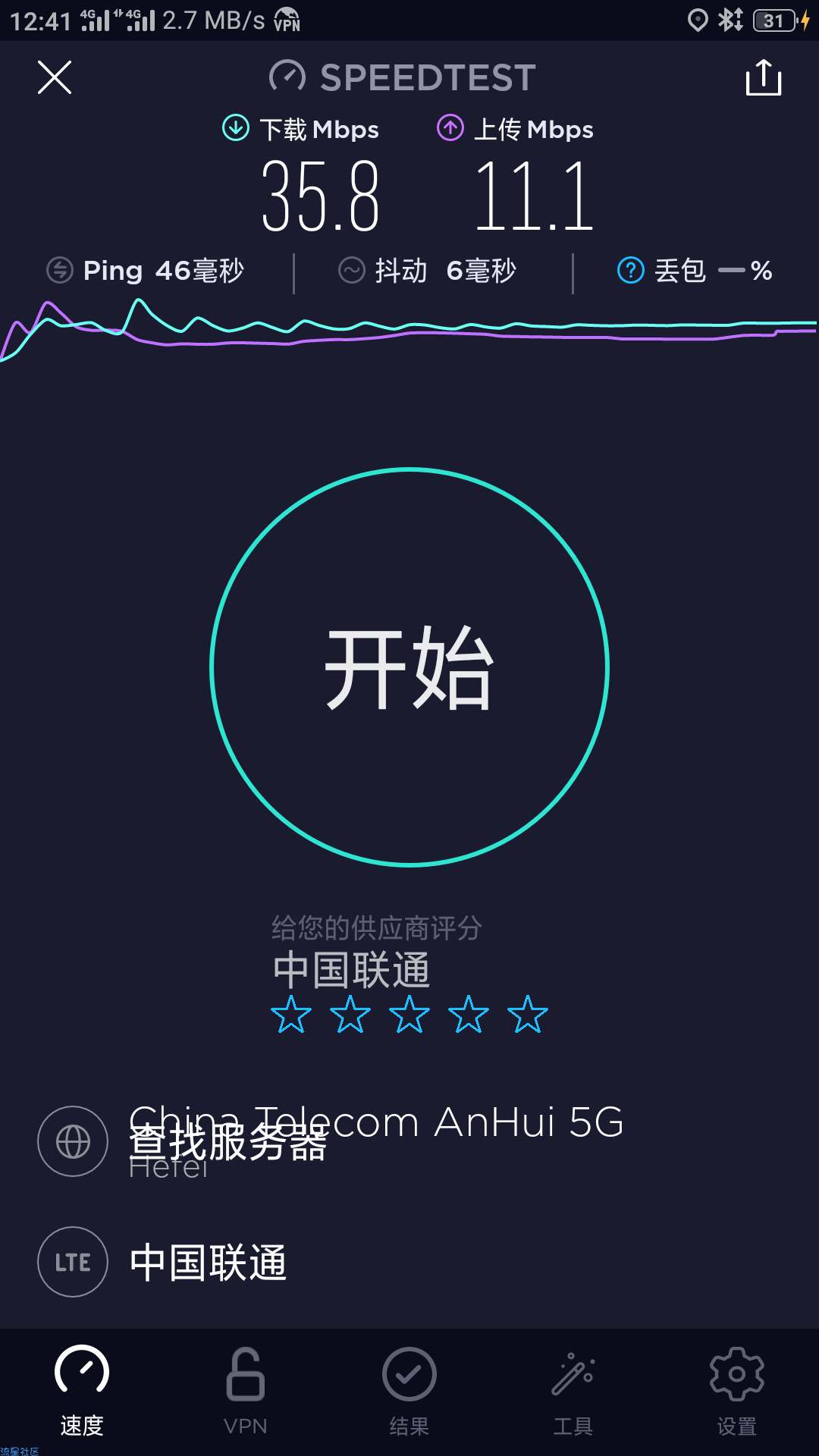Rate 中国联通 with the first star
819x1456 pixels.
[x=291, y=1014]
